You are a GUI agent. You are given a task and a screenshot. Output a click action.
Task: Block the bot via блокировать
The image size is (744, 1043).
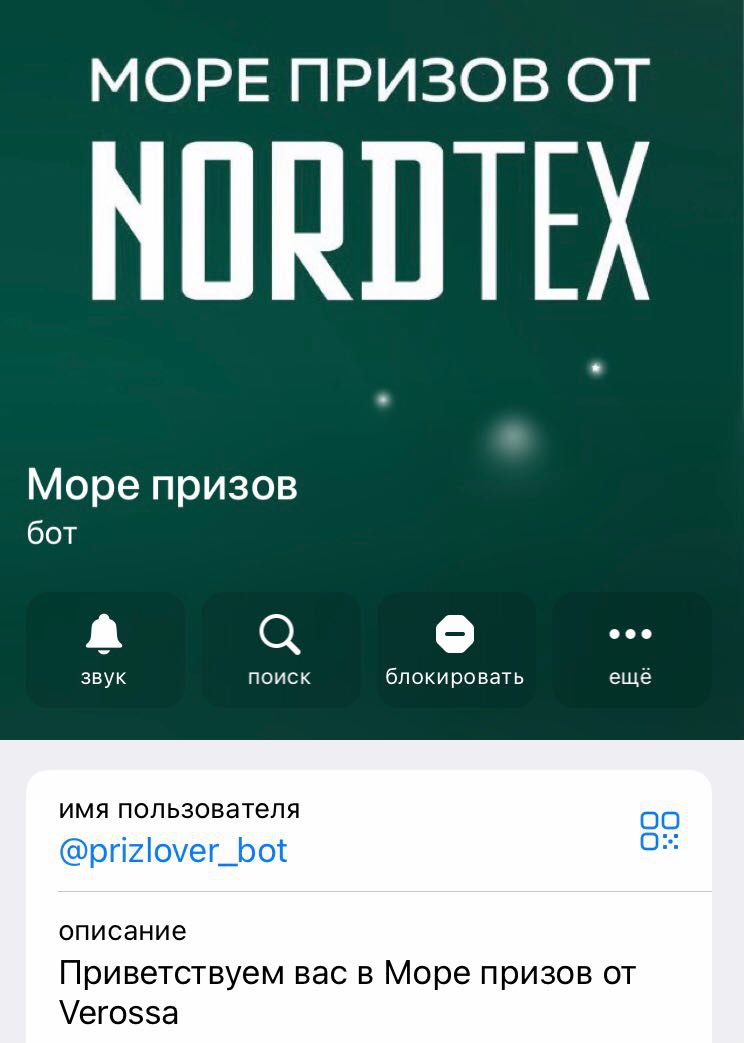click(455, 649)
